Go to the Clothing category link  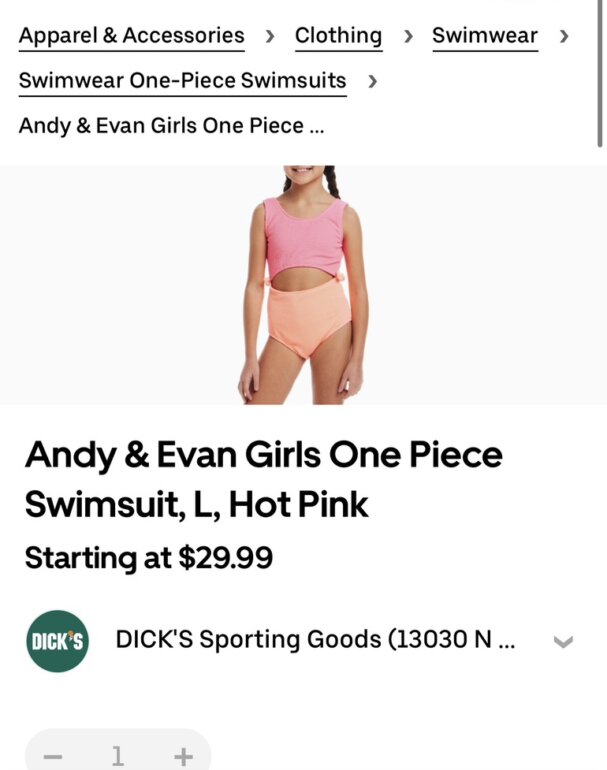pos(338,36)
